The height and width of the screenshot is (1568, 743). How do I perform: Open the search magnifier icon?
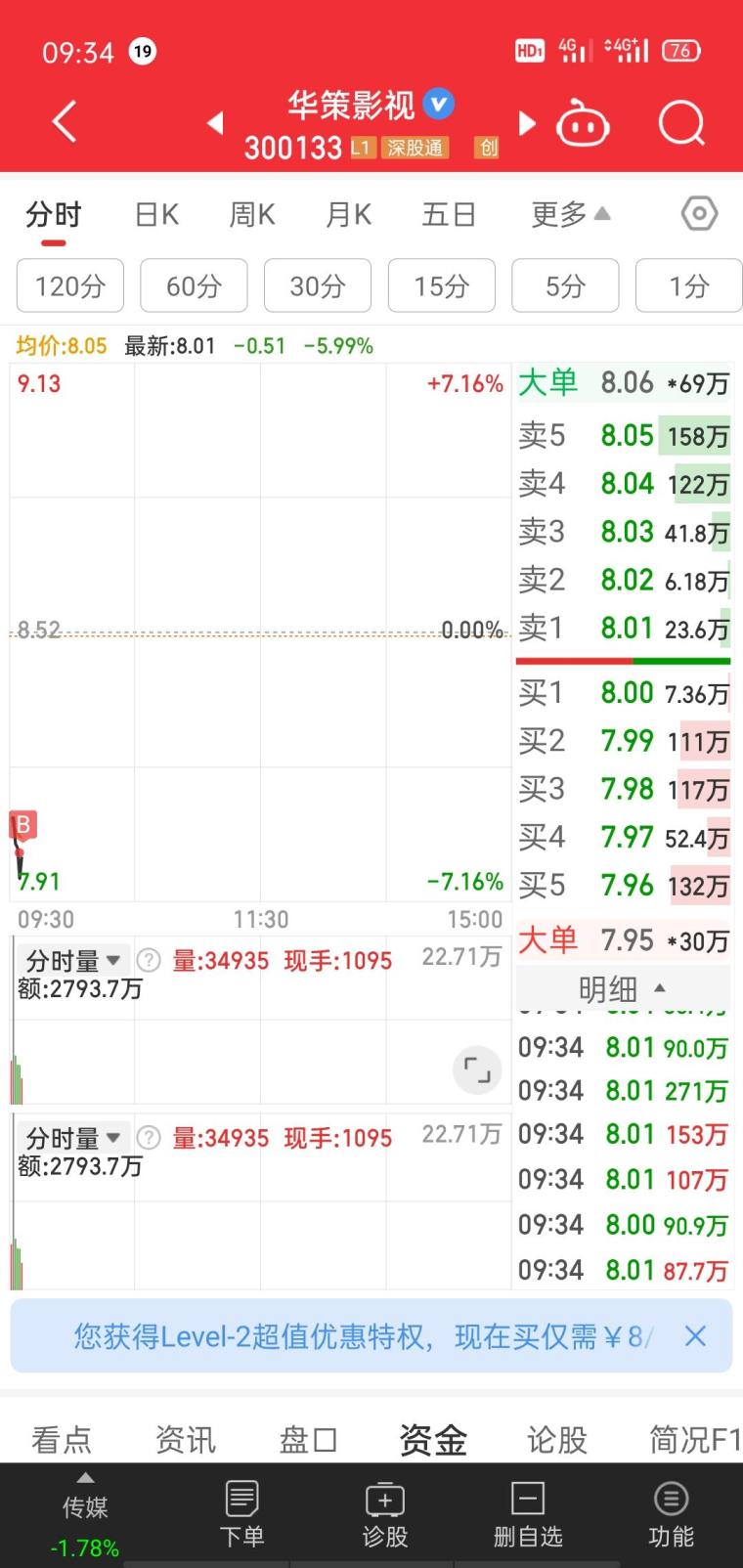(680, 123)
